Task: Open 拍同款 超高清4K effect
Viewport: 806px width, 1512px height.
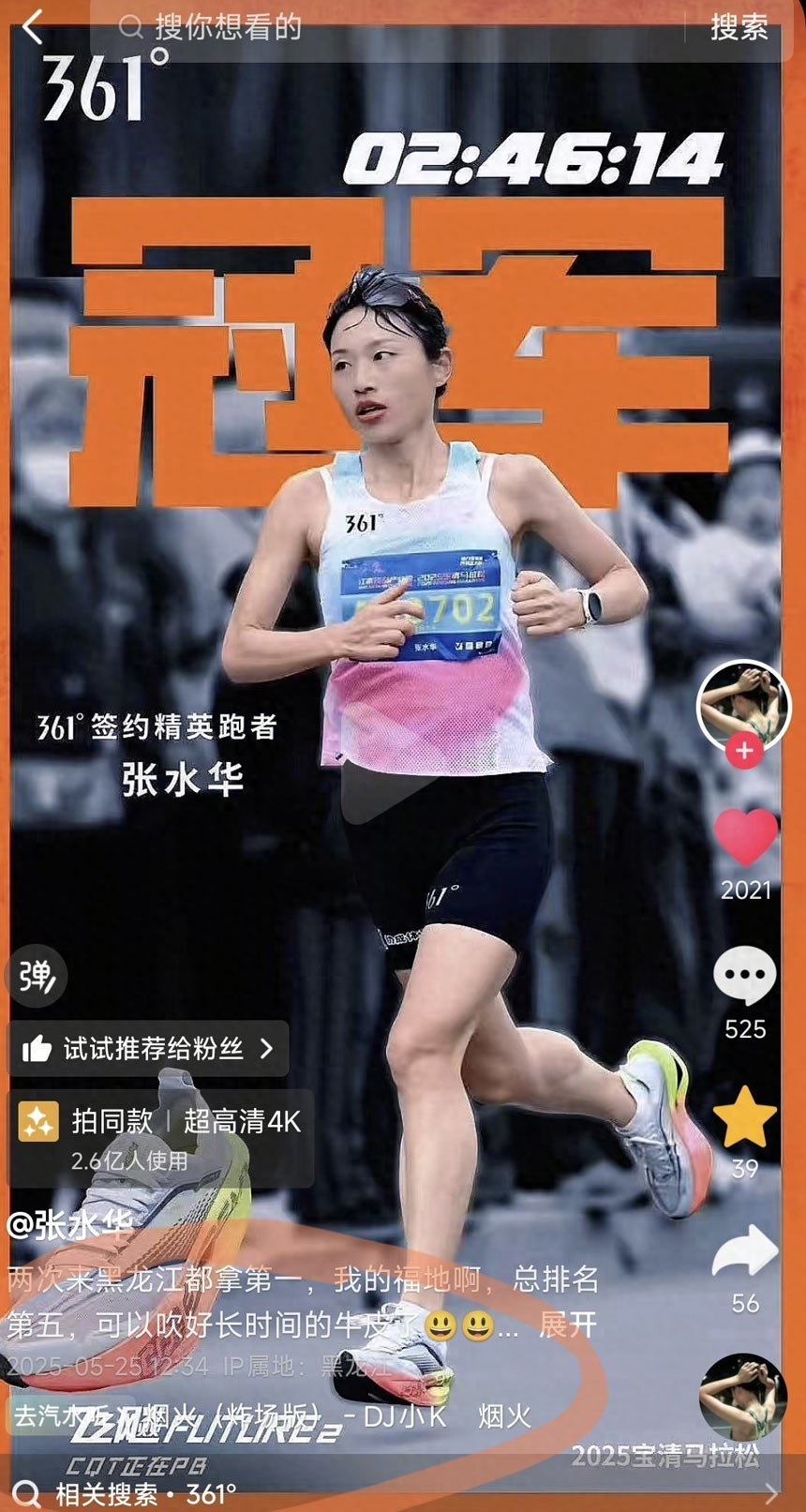Action: click(159, 1132)
